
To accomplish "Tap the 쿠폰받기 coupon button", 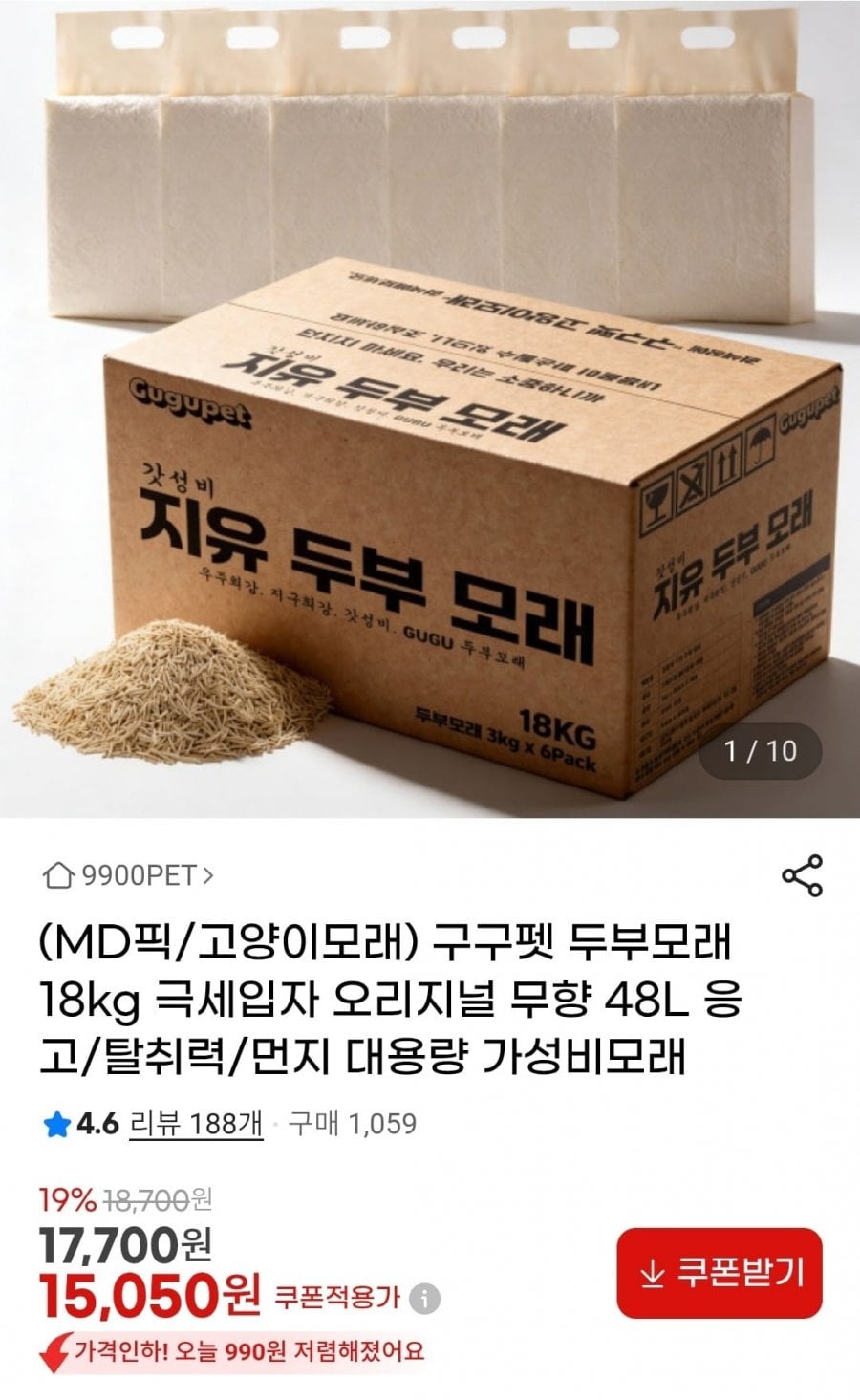I will pyautogui.click(x=720, y=1274).
